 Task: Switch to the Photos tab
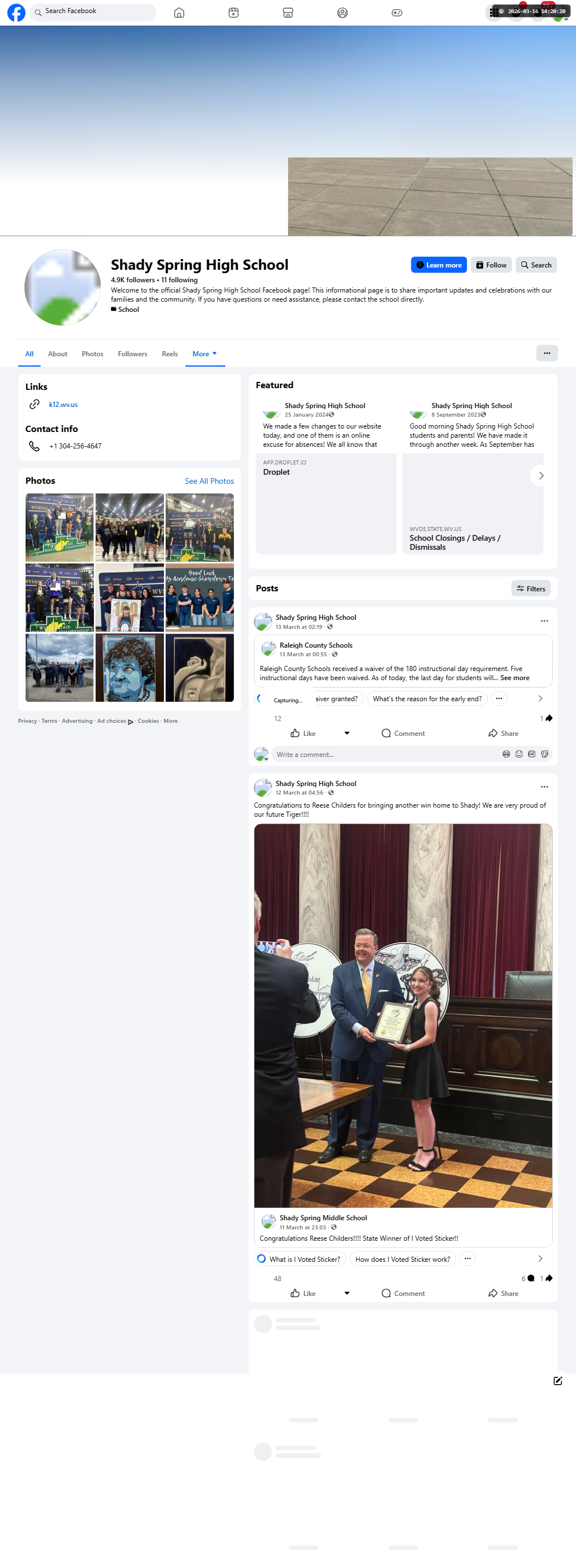(x=93, y=354)
